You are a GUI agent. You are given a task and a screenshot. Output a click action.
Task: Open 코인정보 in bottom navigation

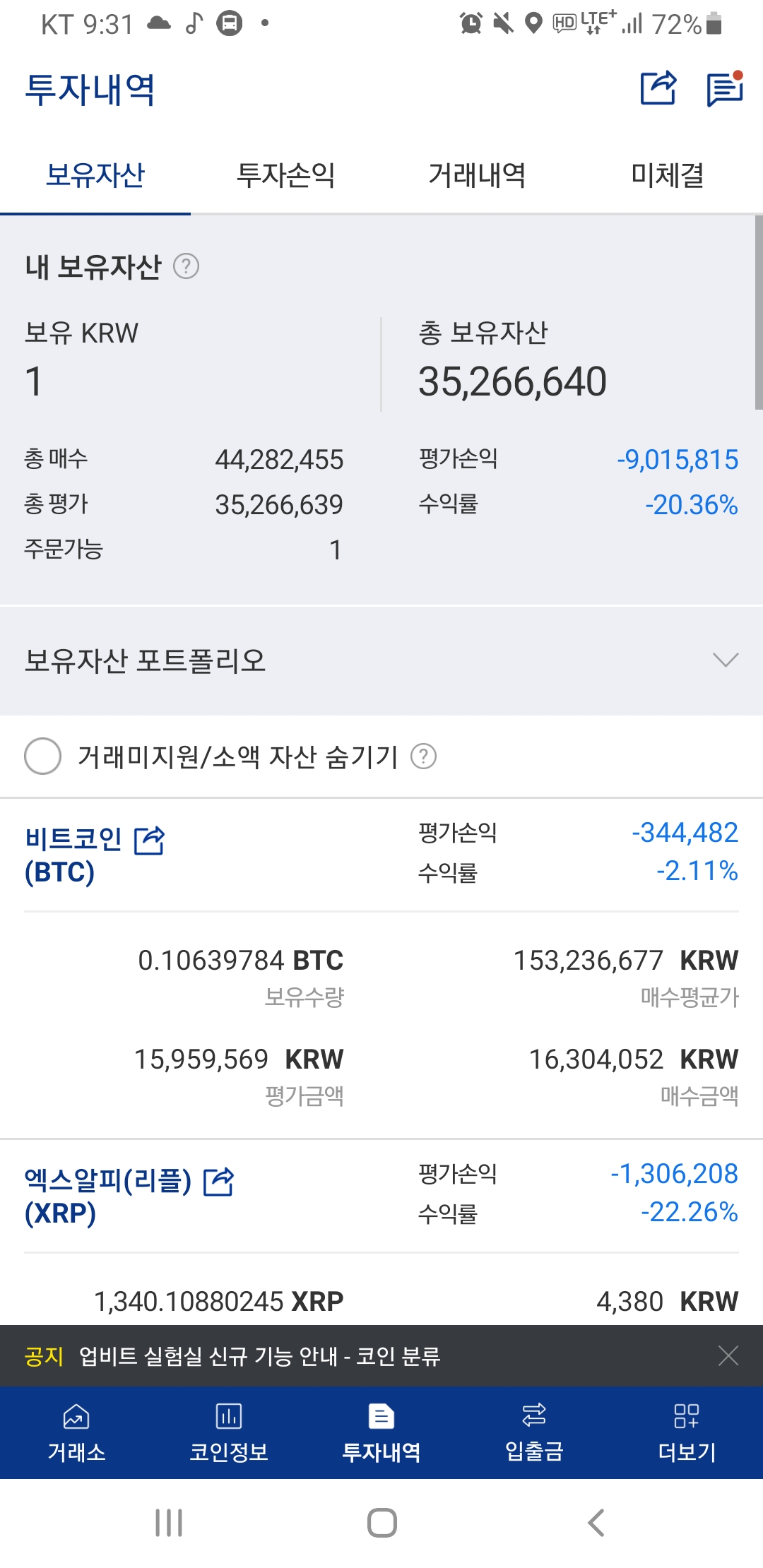point(229,1432)
